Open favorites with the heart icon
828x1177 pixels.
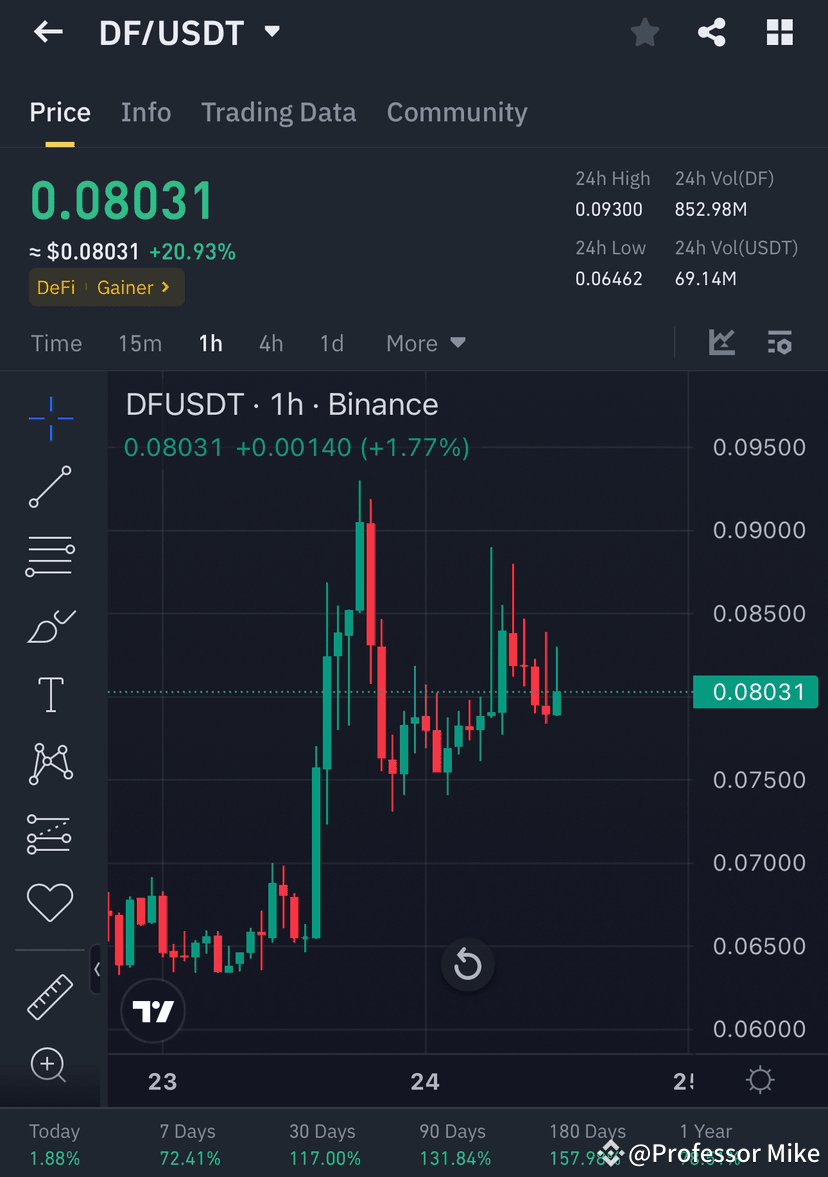point(50,901)
